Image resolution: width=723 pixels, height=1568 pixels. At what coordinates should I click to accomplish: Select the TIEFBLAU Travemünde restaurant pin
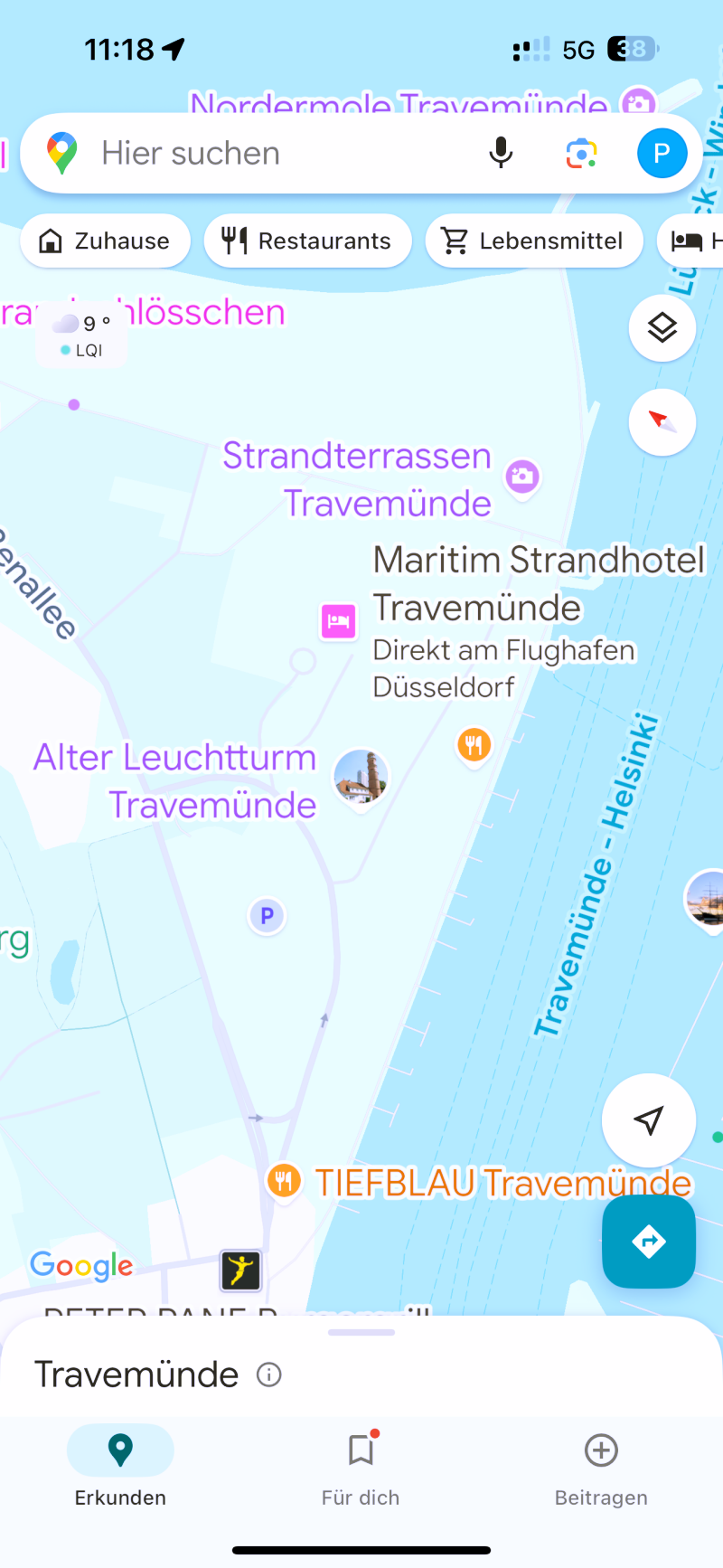(284, 1181)
